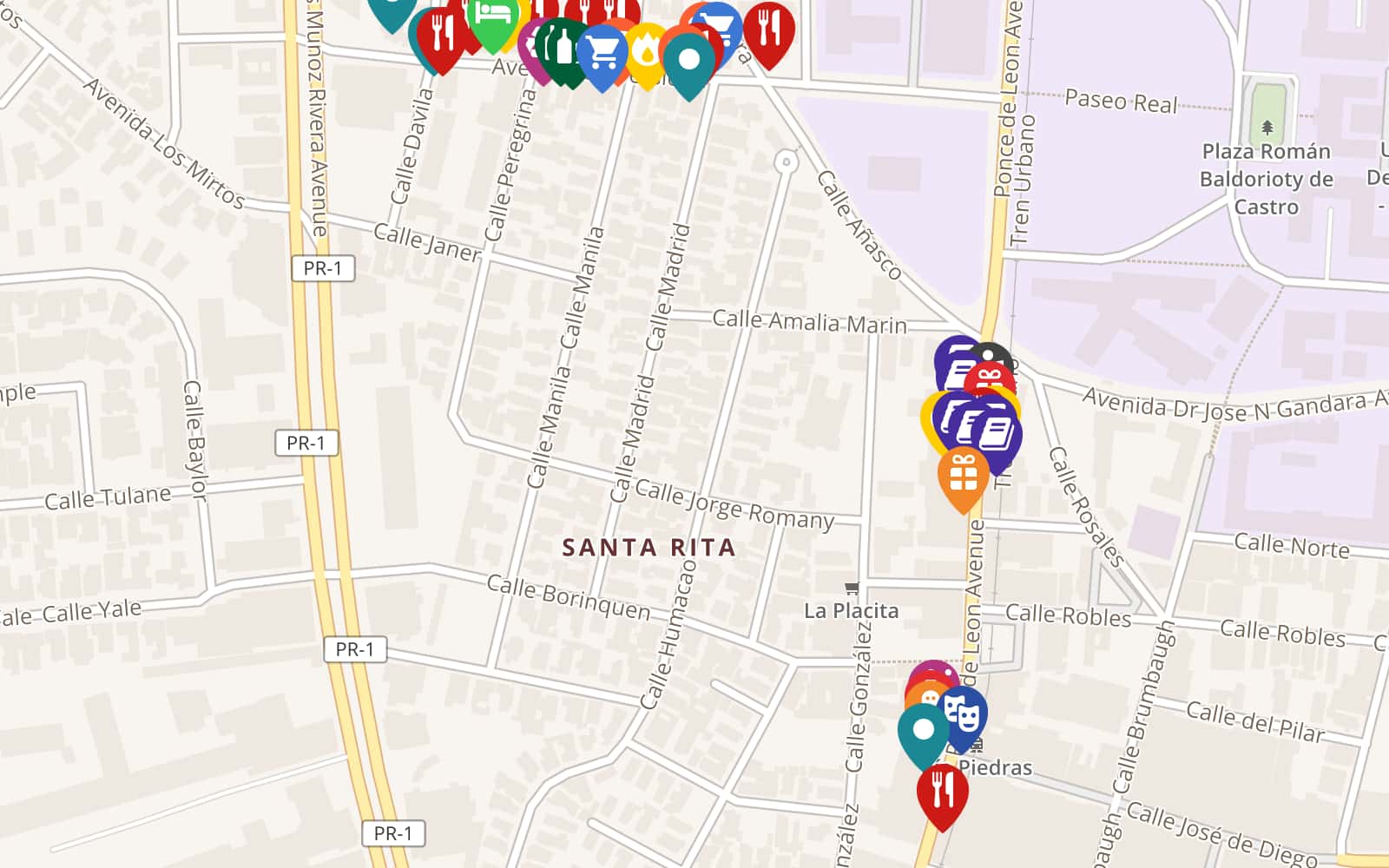
Task: Open the orange gift shop marker
Action: tap(963, 476)
